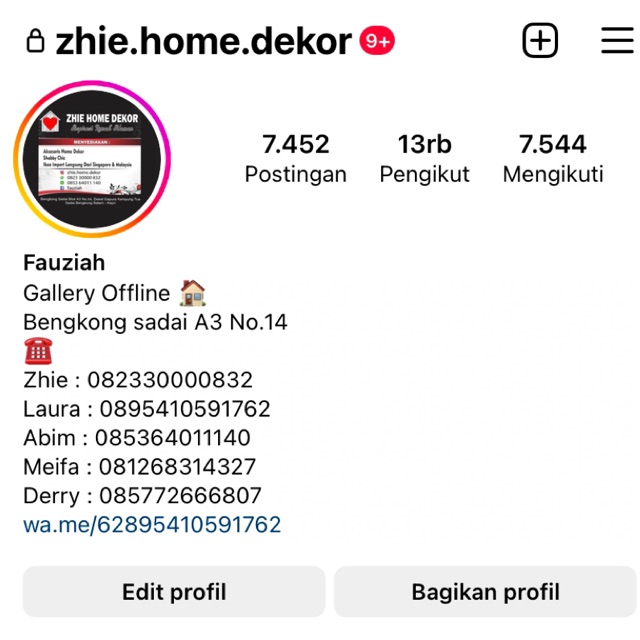
Task: Open the wa.me/62895410591762 link
Action: click(x=152, y=524)
